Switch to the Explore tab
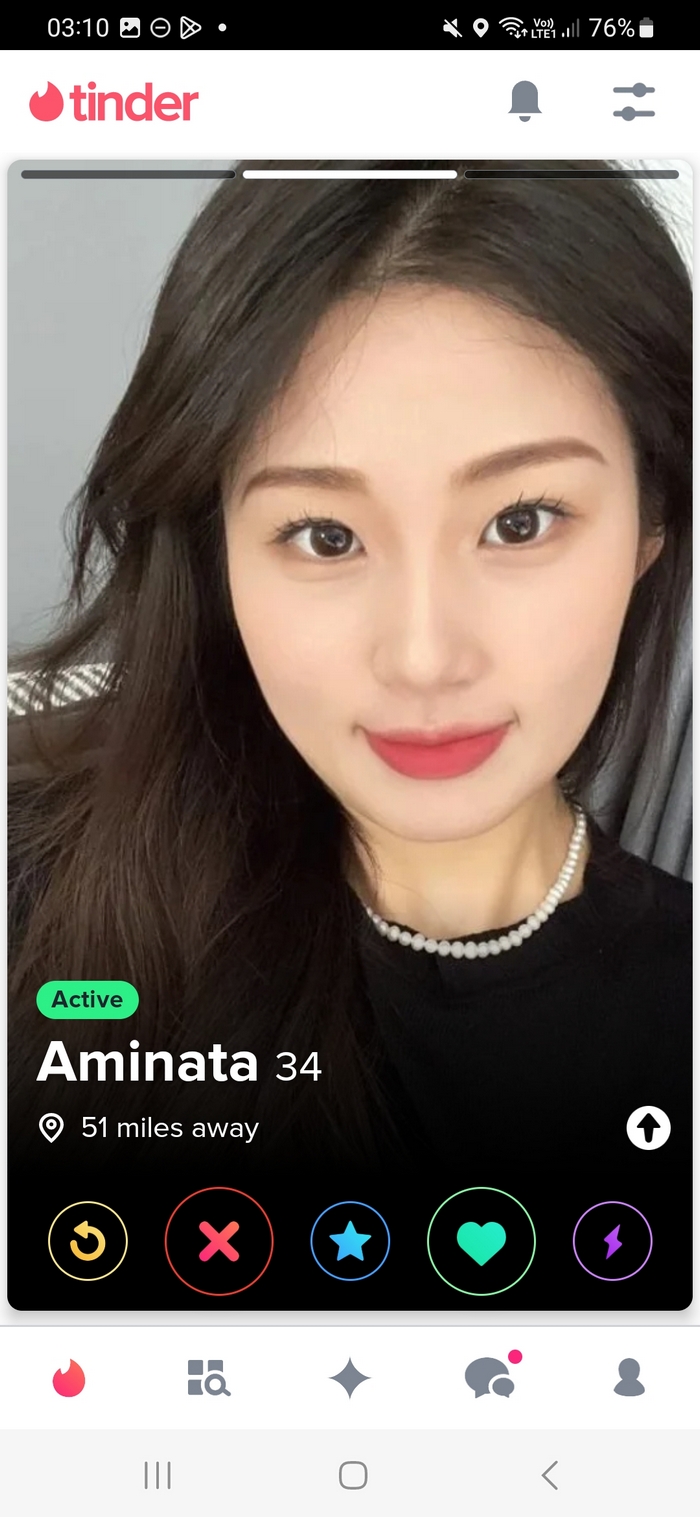Image resolution: width=700 pixels, height=1517 pixels. [x=208, y=1378]
